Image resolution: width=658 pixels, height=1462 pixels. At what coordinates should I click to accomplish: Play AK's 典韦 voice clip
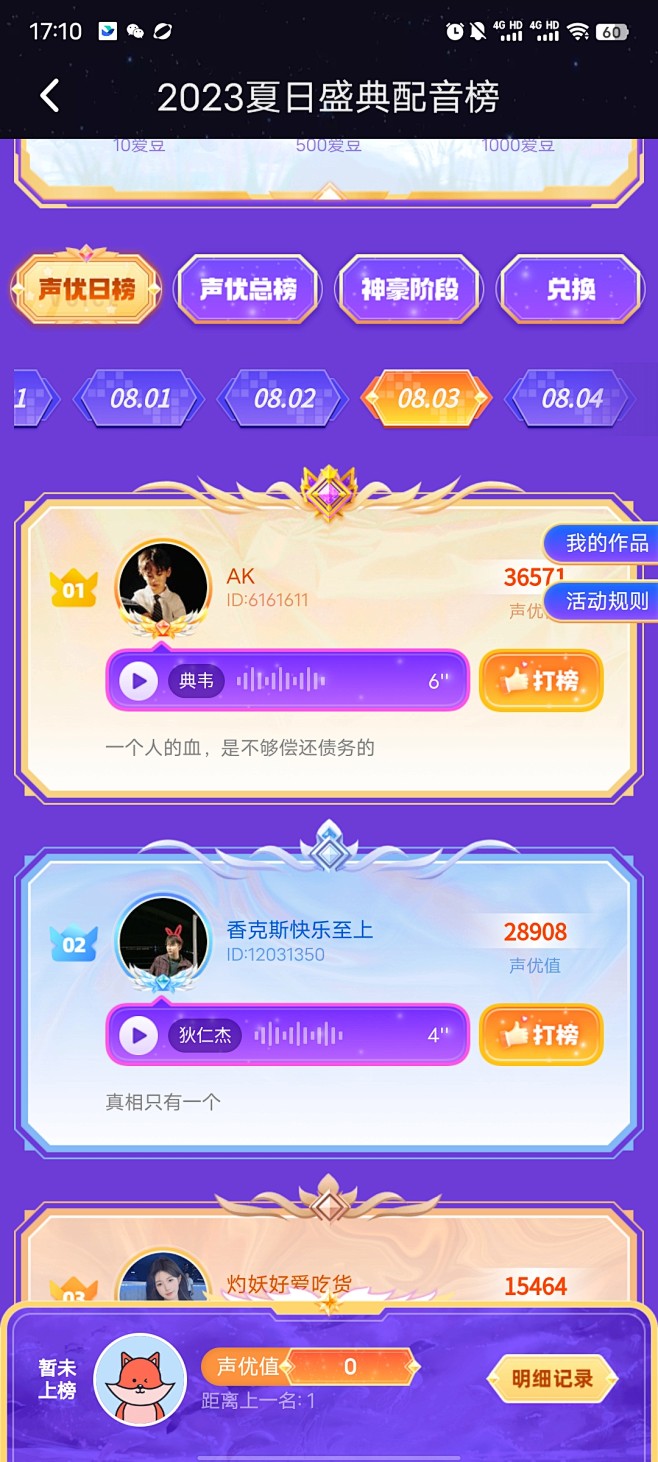click(139, 681)
